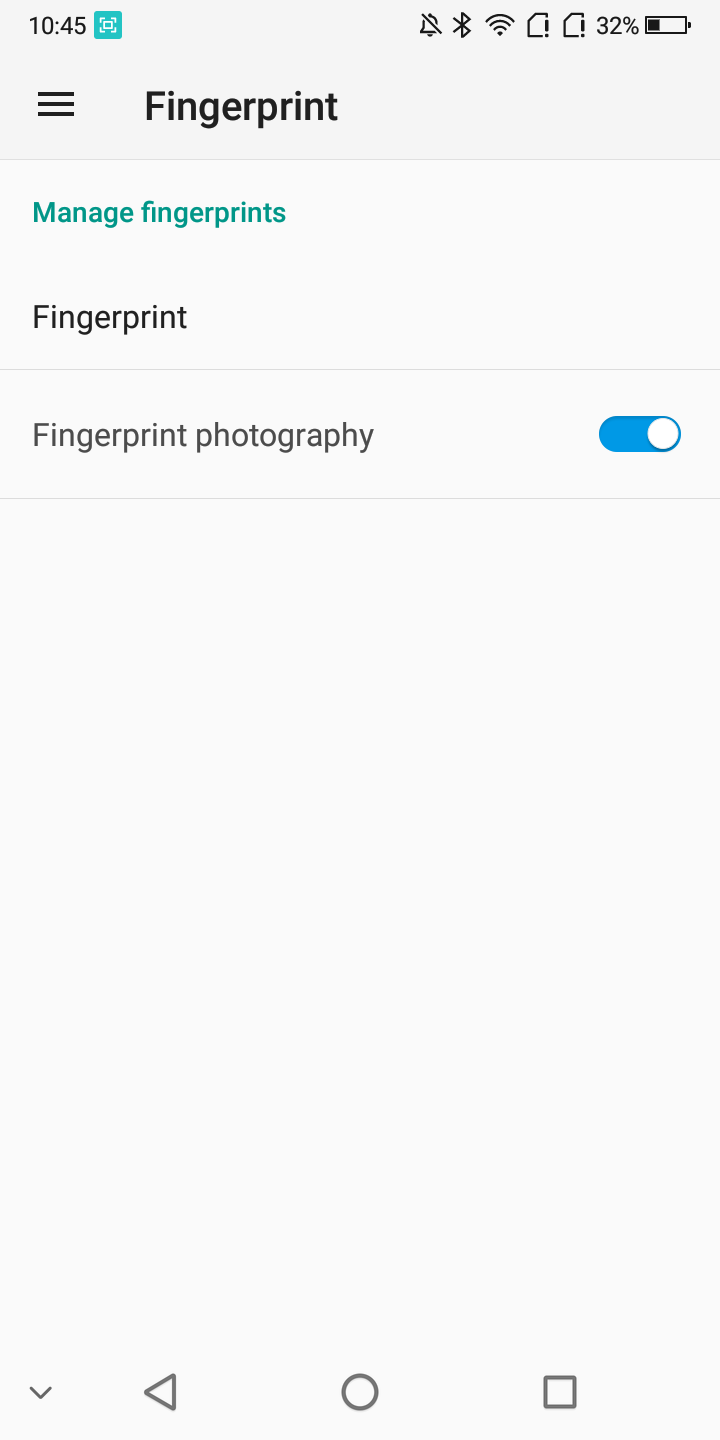Disable the Fingerprint photography switch
Viewport: 720px width, 1440px height.
[x=639, y=435]
